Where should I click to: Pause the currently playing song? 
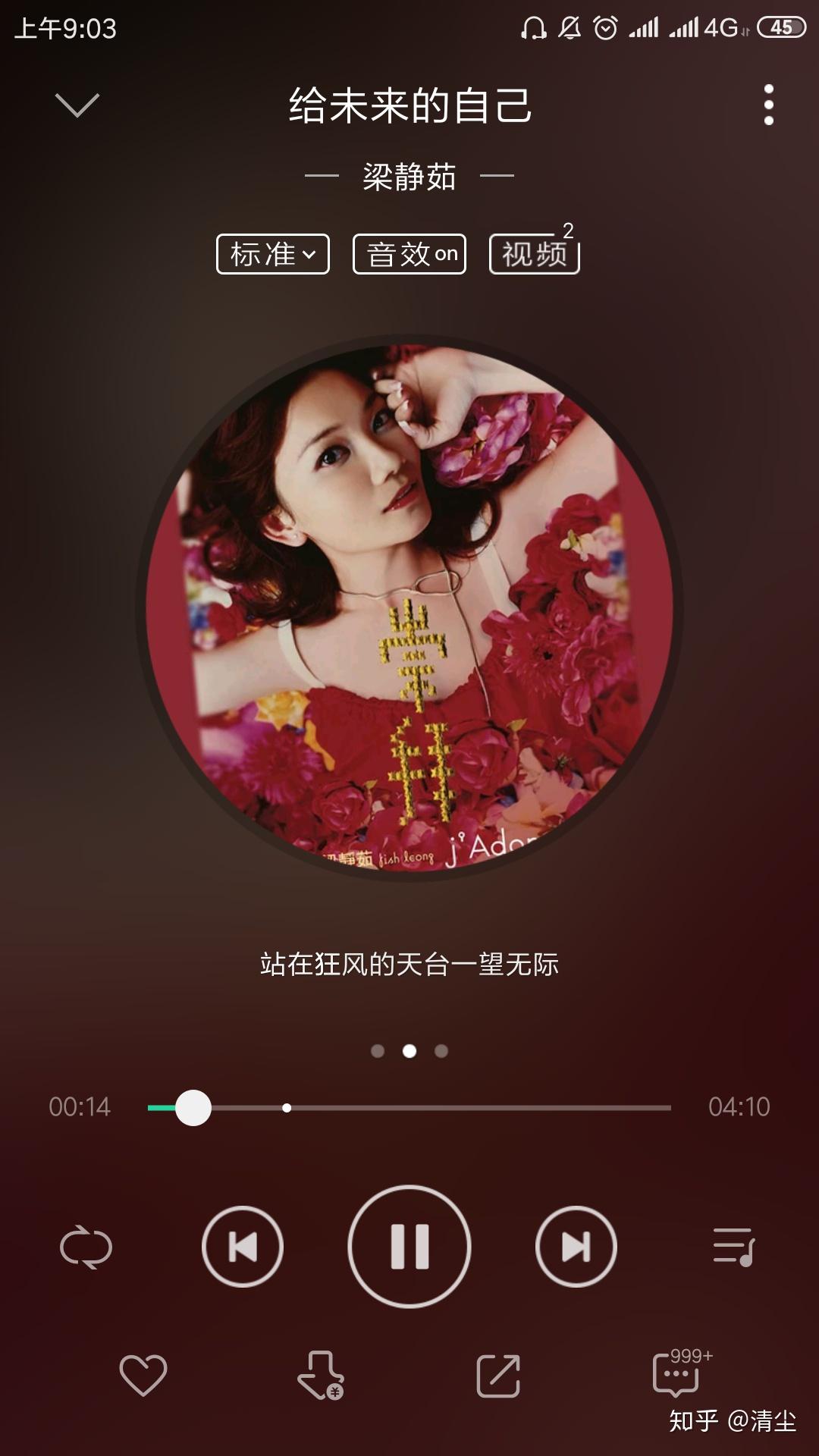coord(409,1245)
